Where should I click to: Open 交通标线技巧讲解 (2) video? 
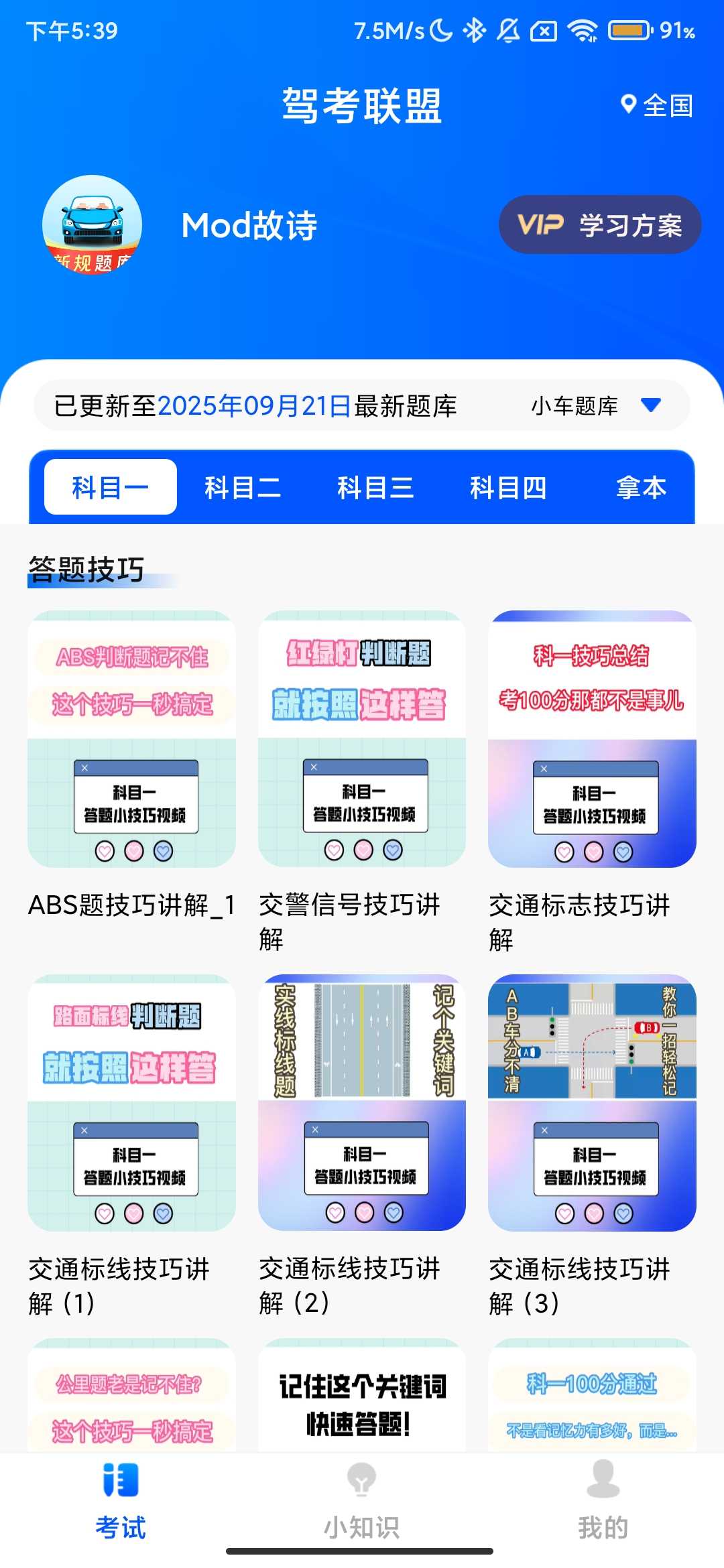click(x=362, y=1103)
